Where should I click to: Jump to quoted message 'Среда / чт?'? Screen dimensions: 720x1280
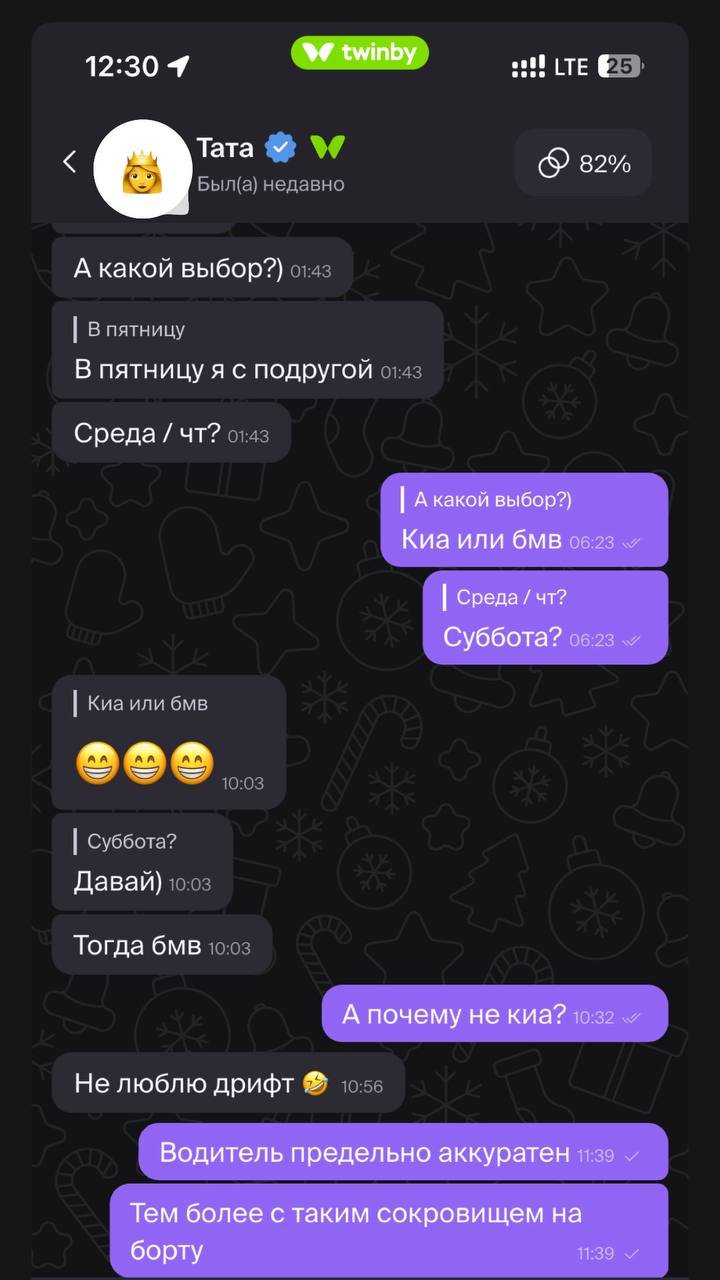pos(511,597)
